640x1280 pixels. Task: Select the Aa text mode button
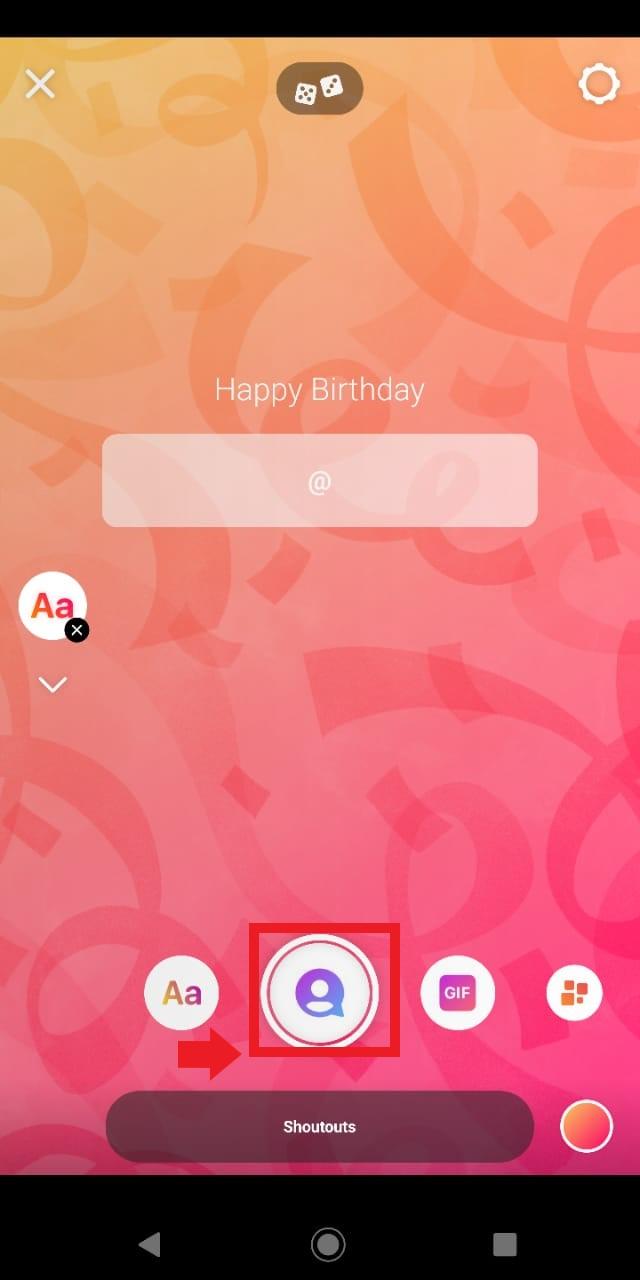click(181, 993)
